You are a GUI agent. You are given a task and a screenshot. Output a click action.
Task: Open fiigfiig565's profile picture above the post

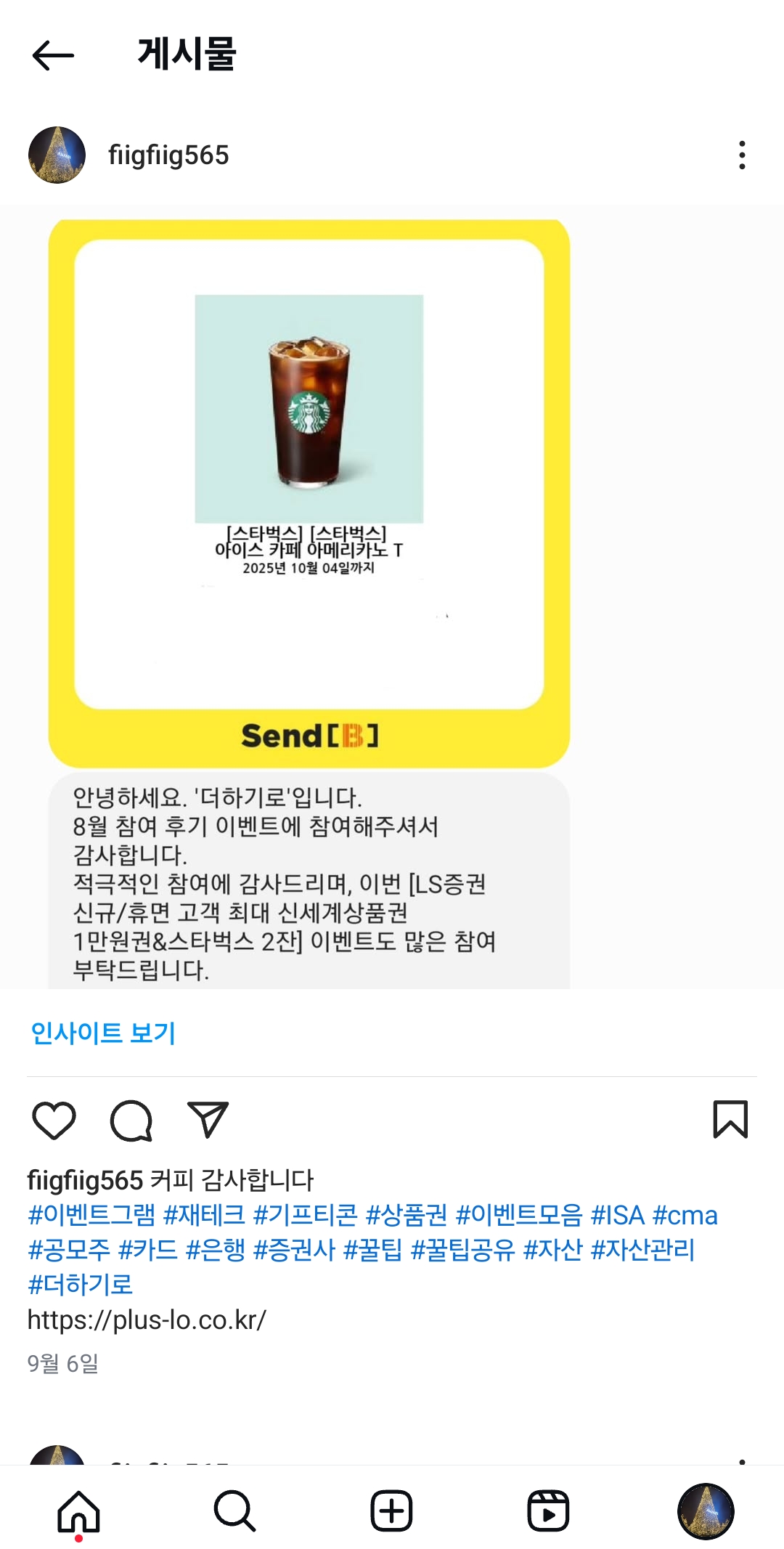point(57,155)
